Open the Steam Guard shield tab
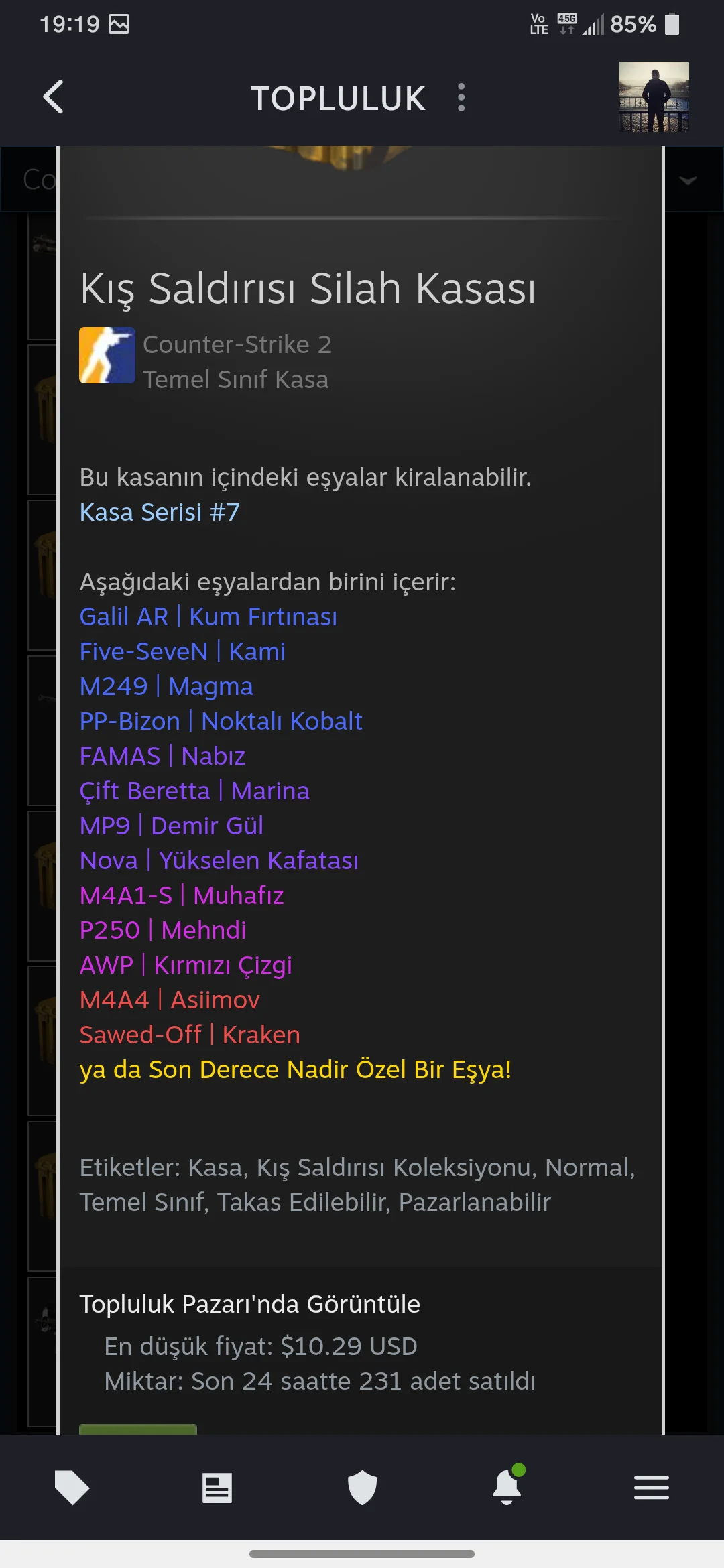Image resolution: width=724 pixels, height=1568 pixels. tap(362, 1488)
